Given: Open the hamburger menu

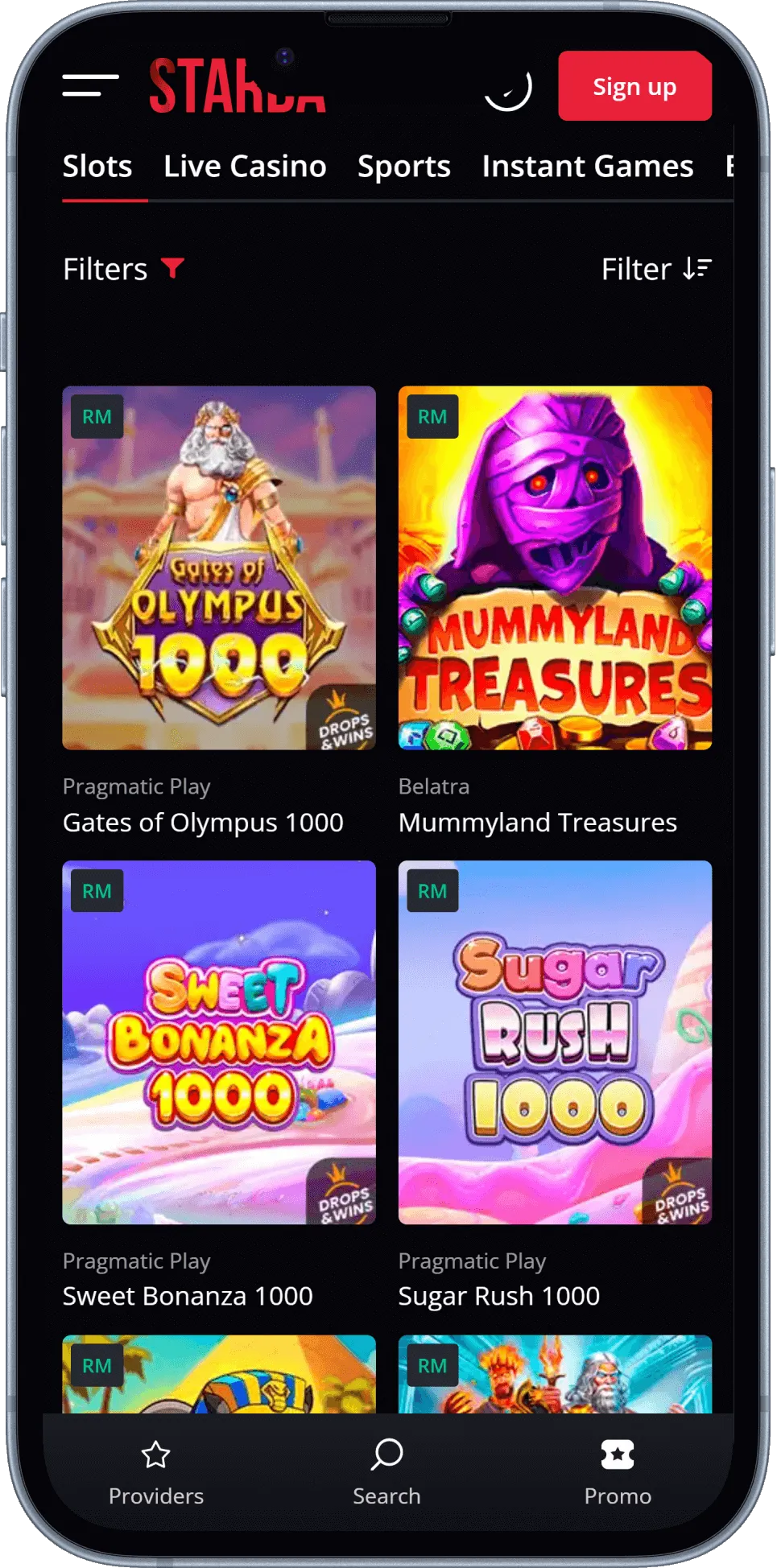Looking at the screenshot, I should (x=90, y=85).
